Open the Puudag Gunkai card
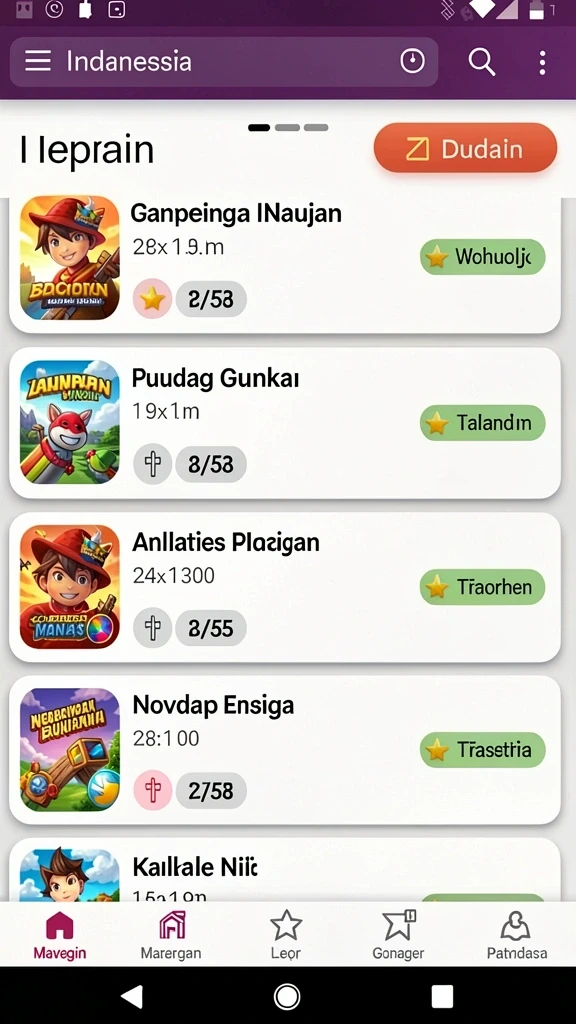The height and width of the screenshot is (1024, 576). point(285,423)
